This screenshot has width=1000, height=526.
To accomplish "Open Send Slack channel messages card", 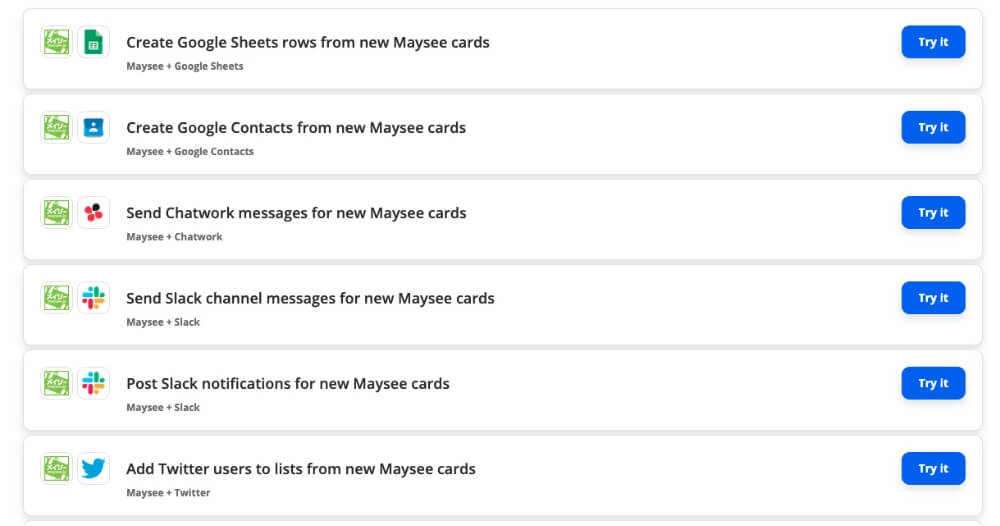I will (310, 298).
